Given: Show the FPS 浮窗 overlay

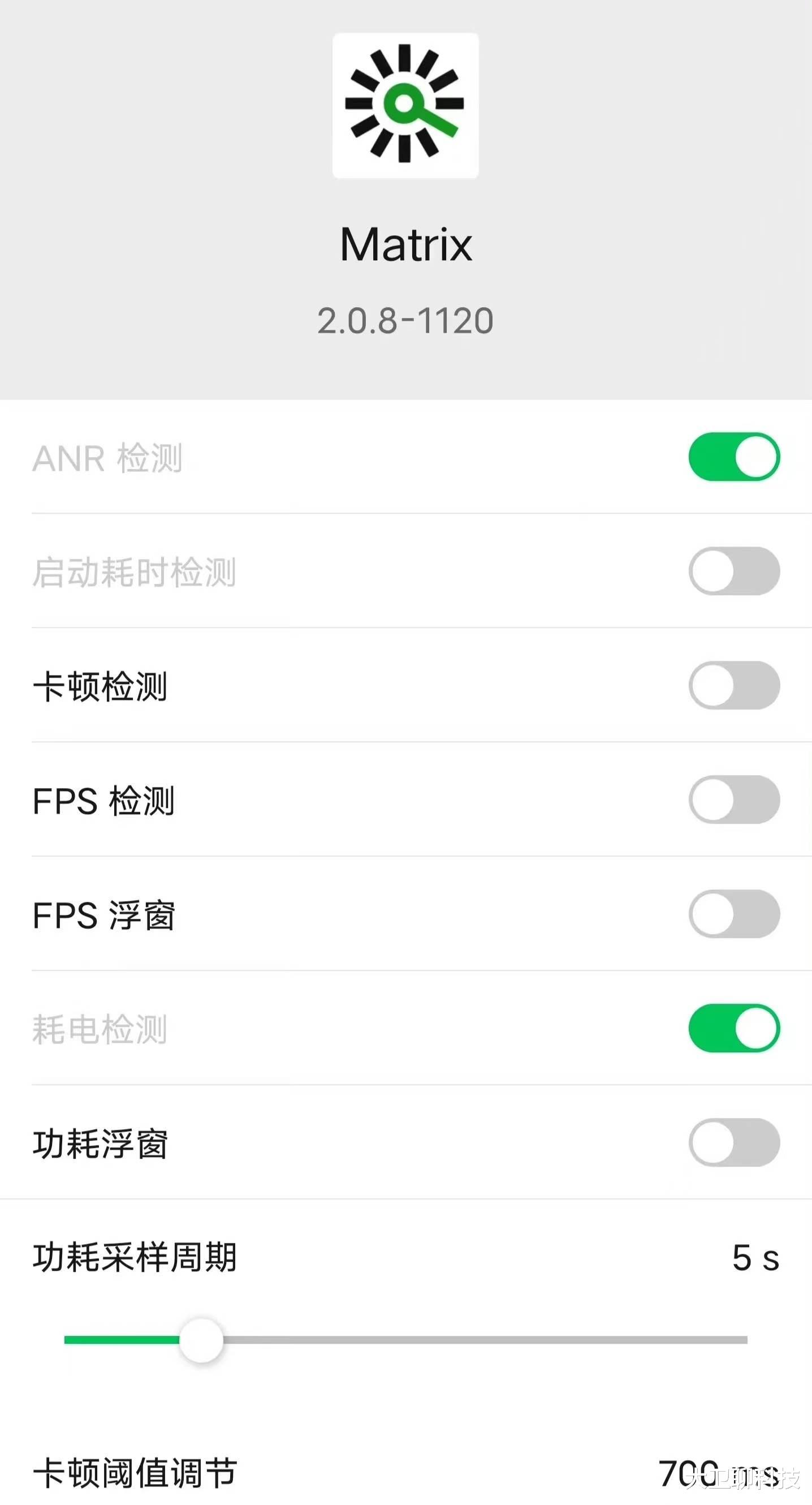Looking at the screenshot, I should pos(735,915).
